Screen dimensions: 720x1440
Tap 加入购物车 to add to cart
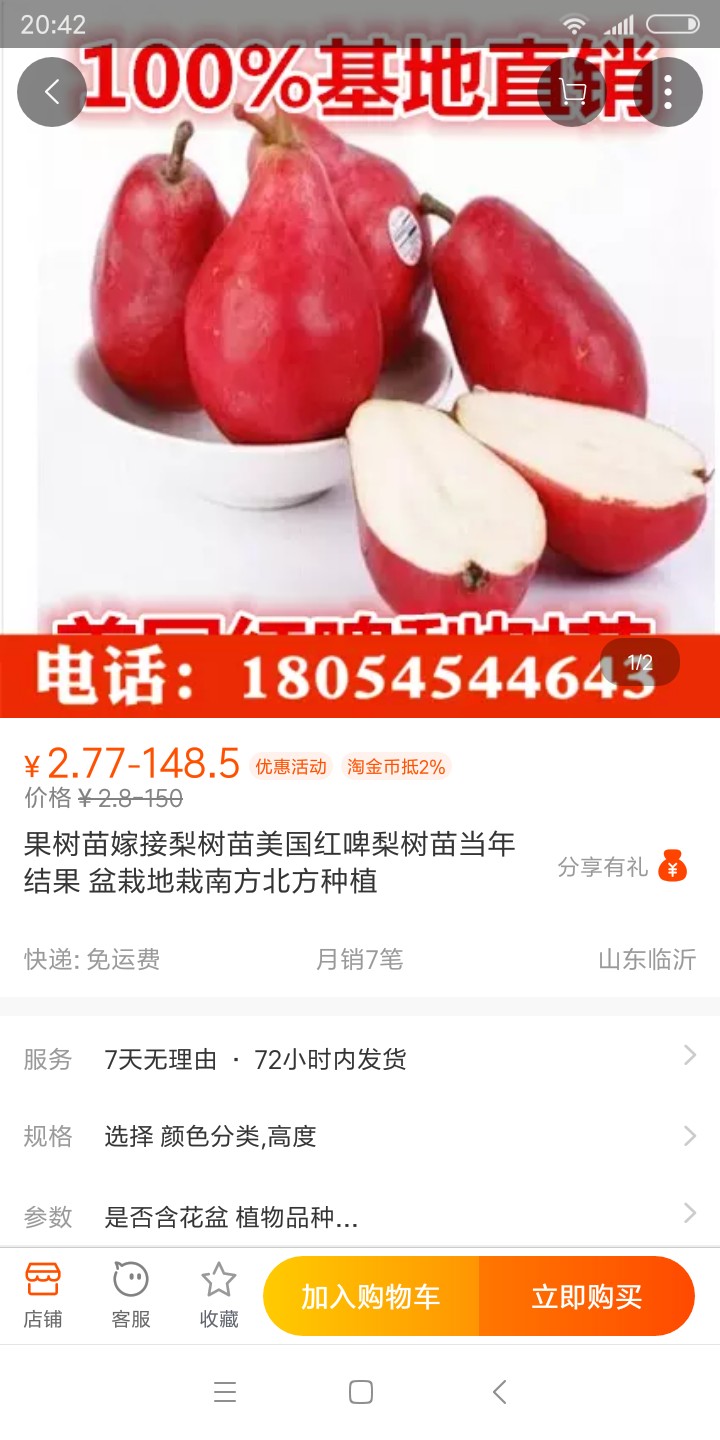pos(371,1297)
